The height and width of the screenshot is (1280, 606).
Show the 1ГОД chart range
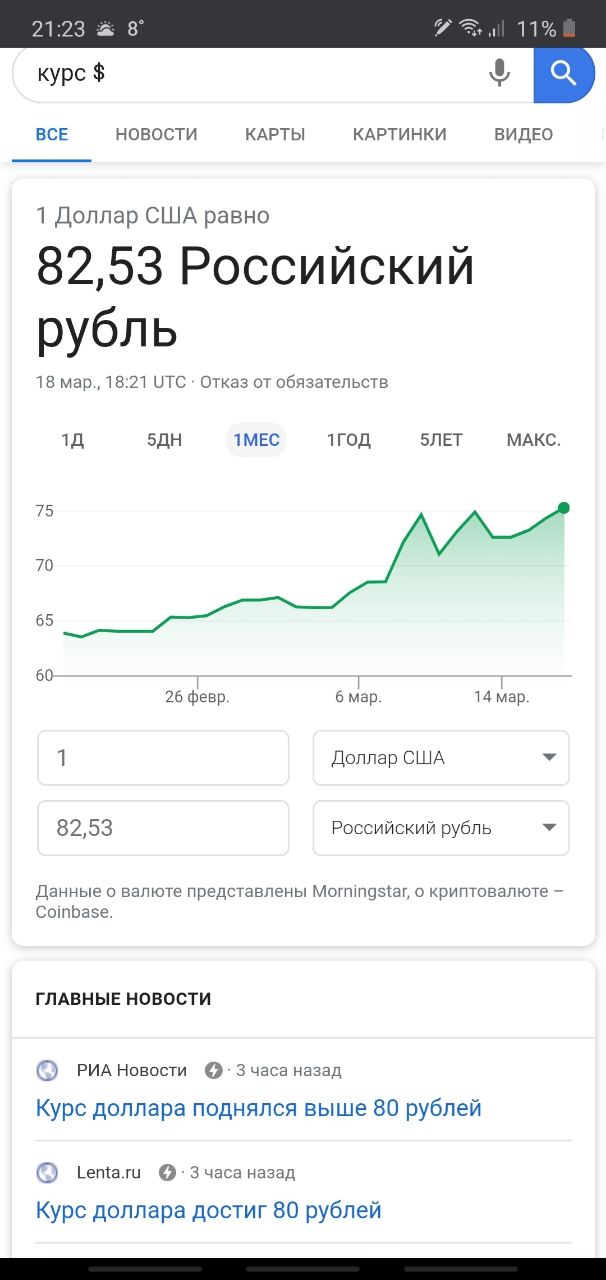(348, 440)
